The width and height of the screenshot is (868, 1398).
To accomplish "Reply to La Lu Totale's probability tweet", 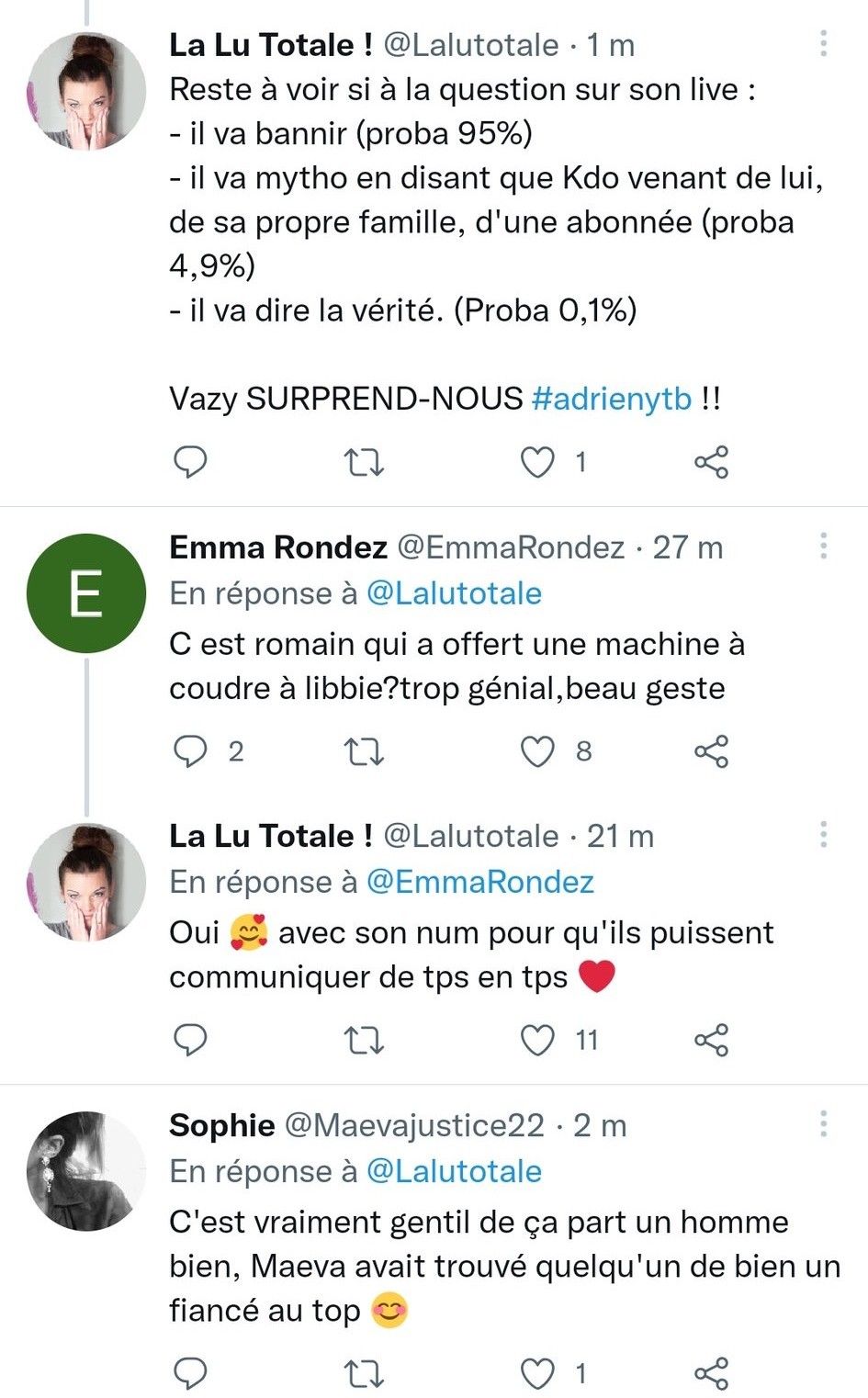I will coord(190,462).
